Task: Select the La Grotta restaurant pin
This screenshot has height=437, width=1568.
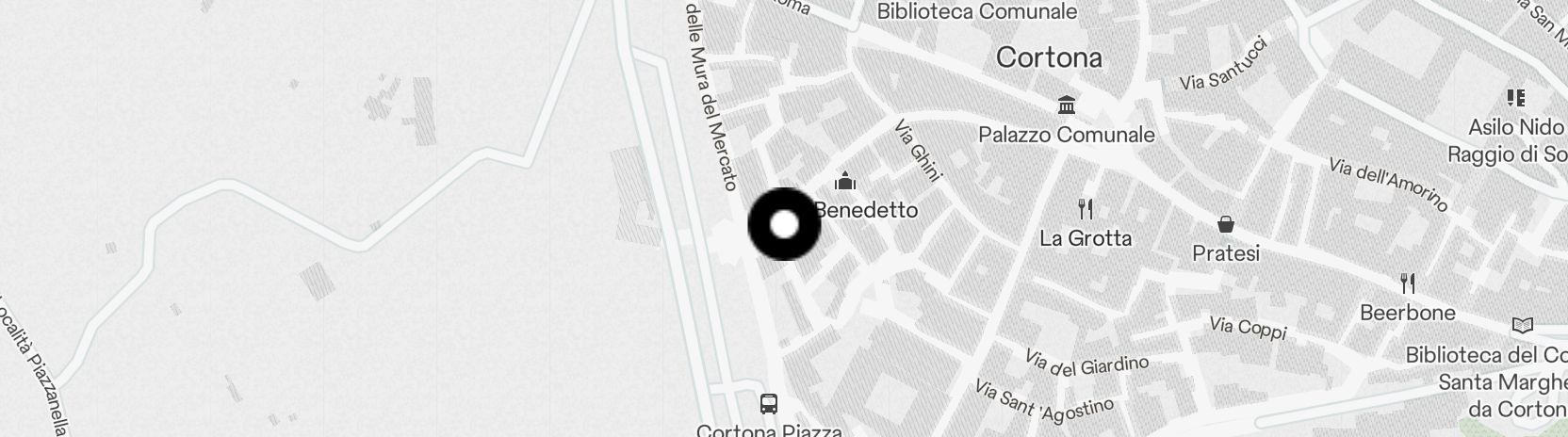Action: pos(1086,209)
